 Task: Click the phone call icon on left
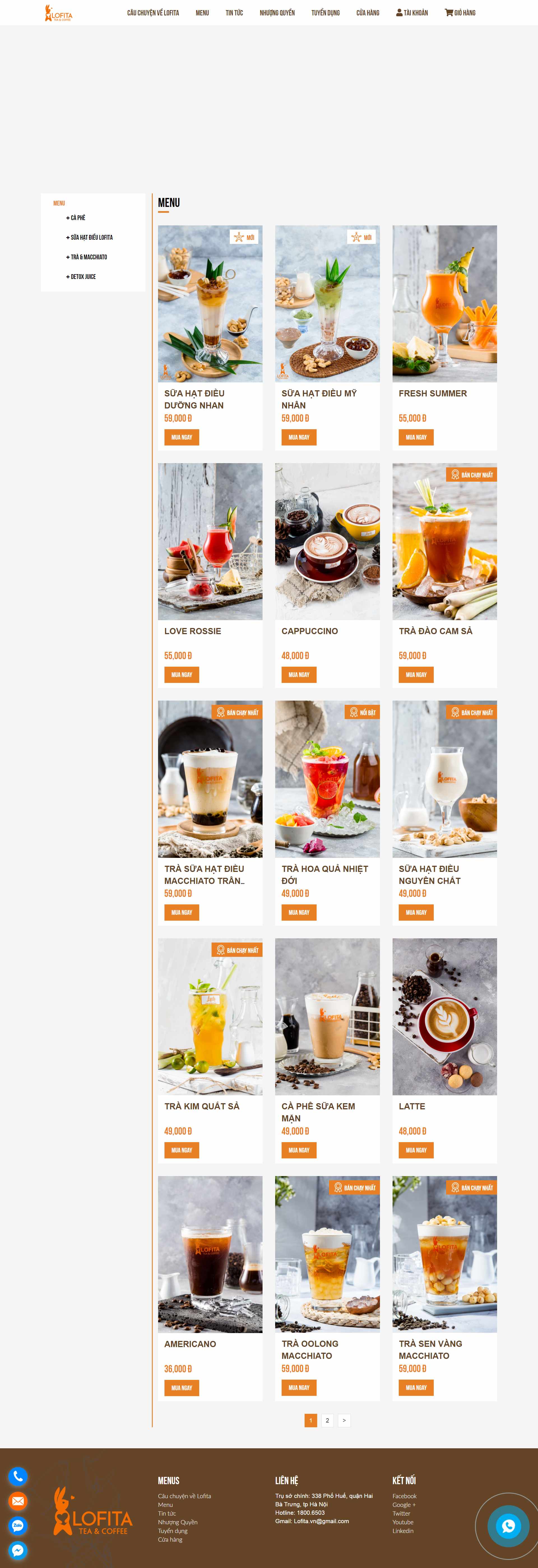coord(18,1476)
